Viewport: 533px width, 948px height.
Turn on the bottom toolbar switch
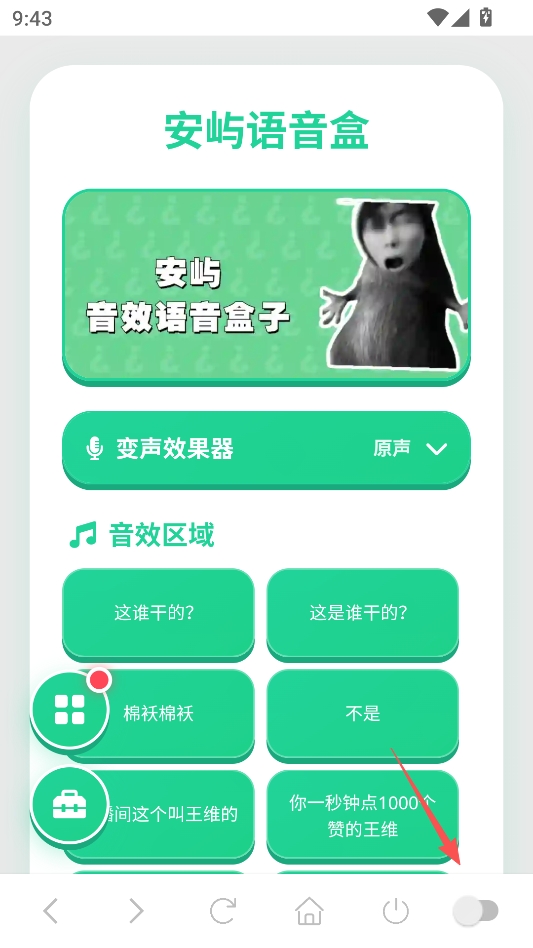[476, 911]
